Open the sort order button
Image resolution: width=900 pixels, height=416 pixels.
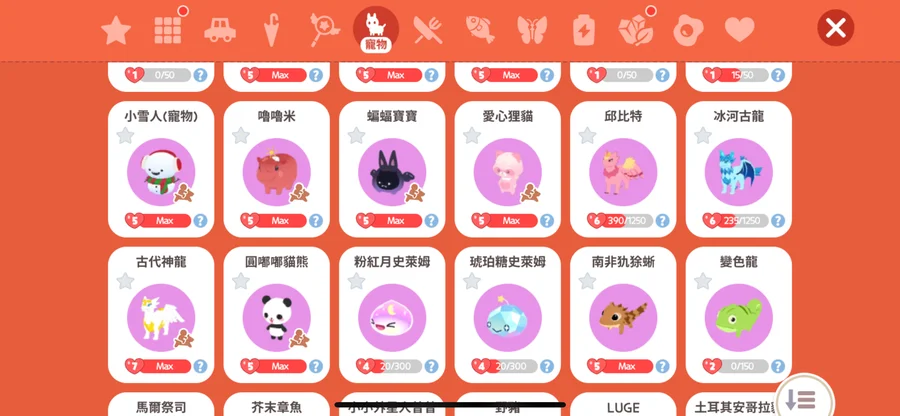[802, 398]
